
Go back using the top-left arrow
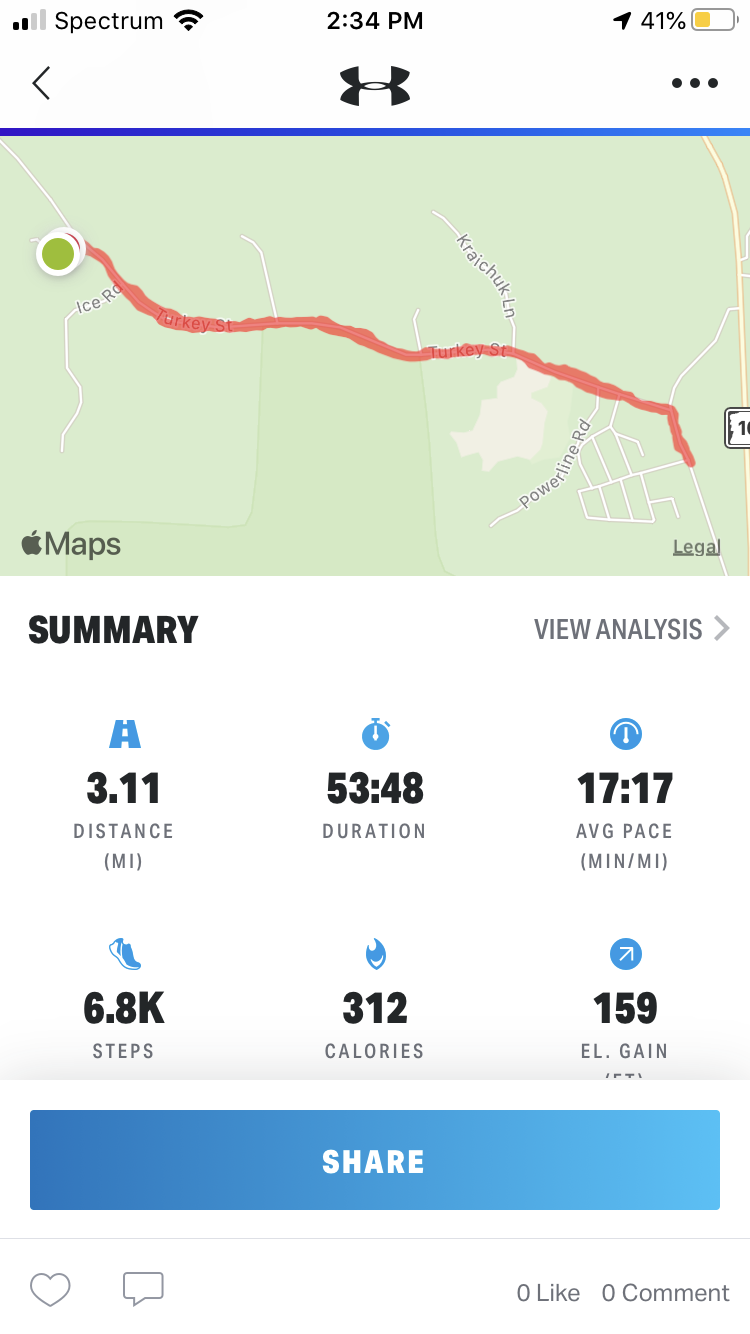click(41, 83)
